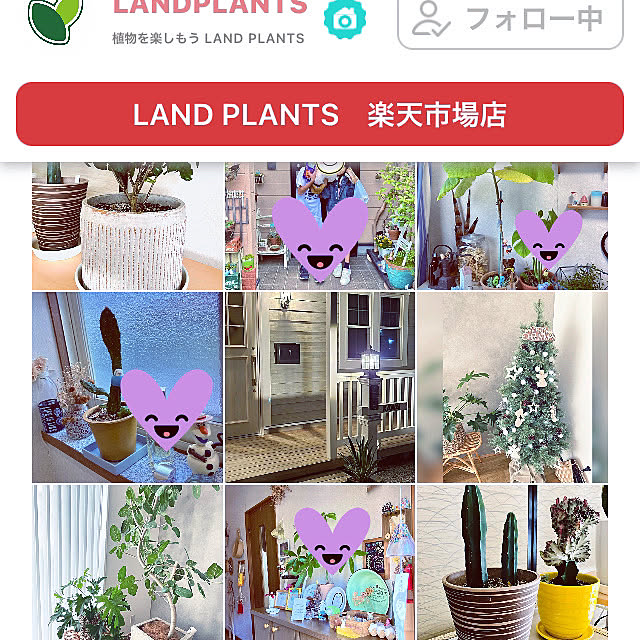Screen dimensions: 640x640
Task: Open photo of house entrance door
Action: click(x=319, y=387)
